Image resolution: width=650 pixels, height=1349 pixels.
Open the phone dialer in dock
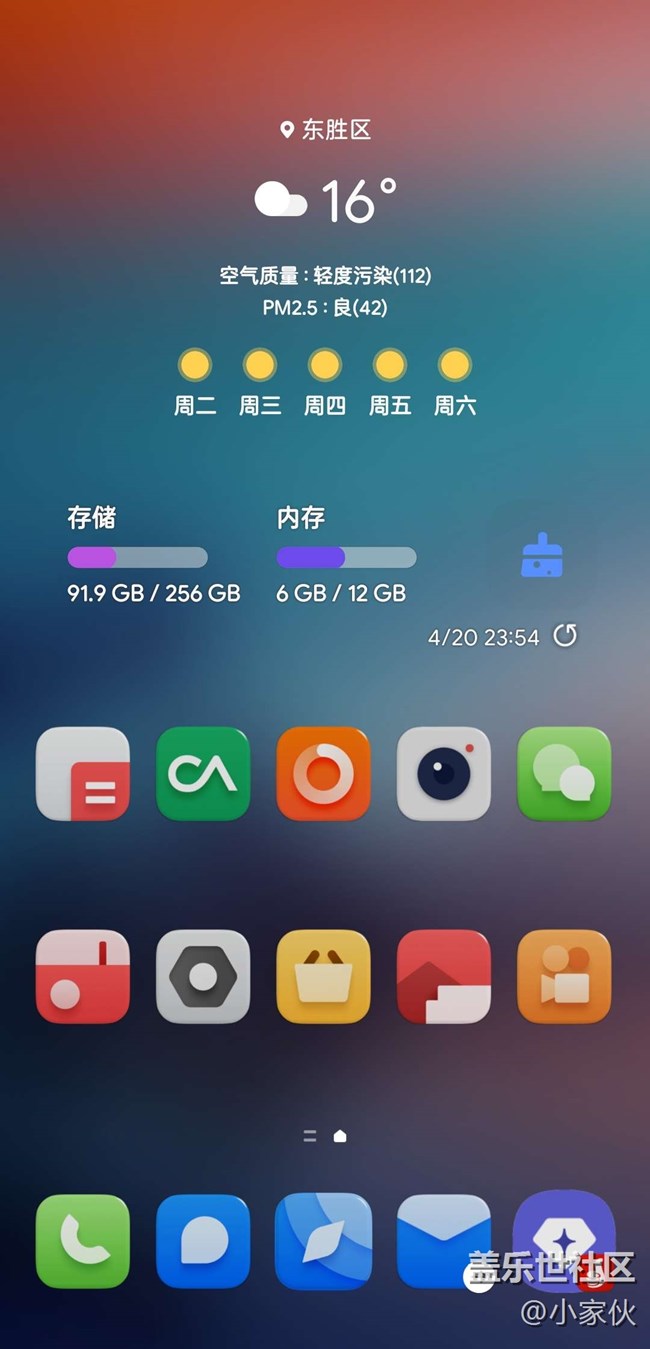coord(83,1241)
